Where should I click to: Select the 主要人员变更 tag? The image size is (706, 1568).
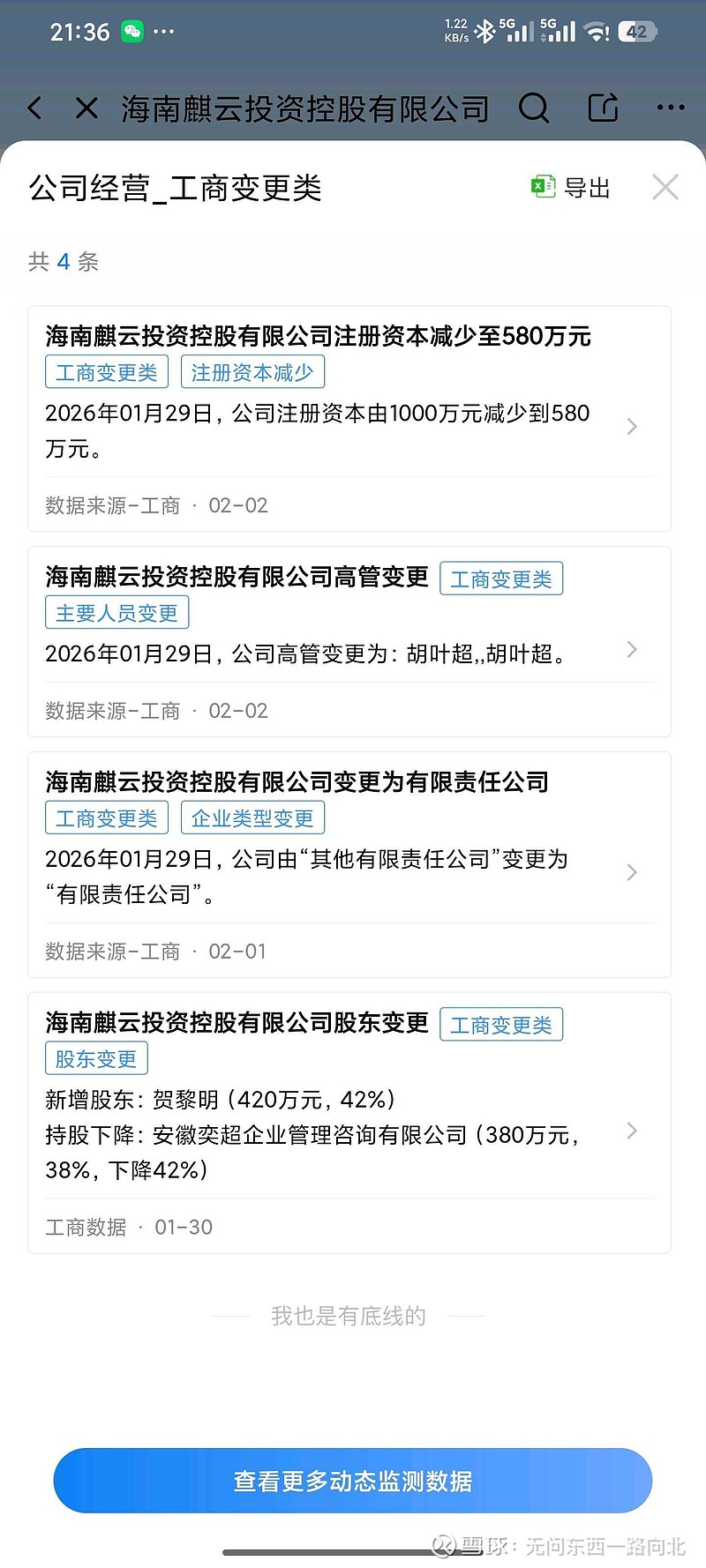(x=116, y=612)
